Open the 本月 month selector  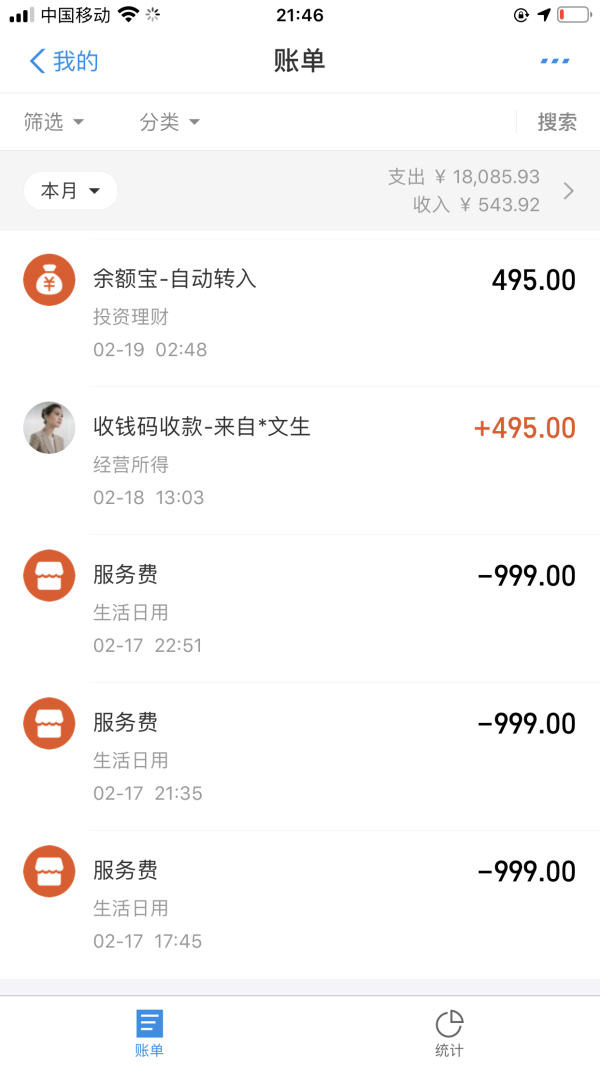pos(70,191)
